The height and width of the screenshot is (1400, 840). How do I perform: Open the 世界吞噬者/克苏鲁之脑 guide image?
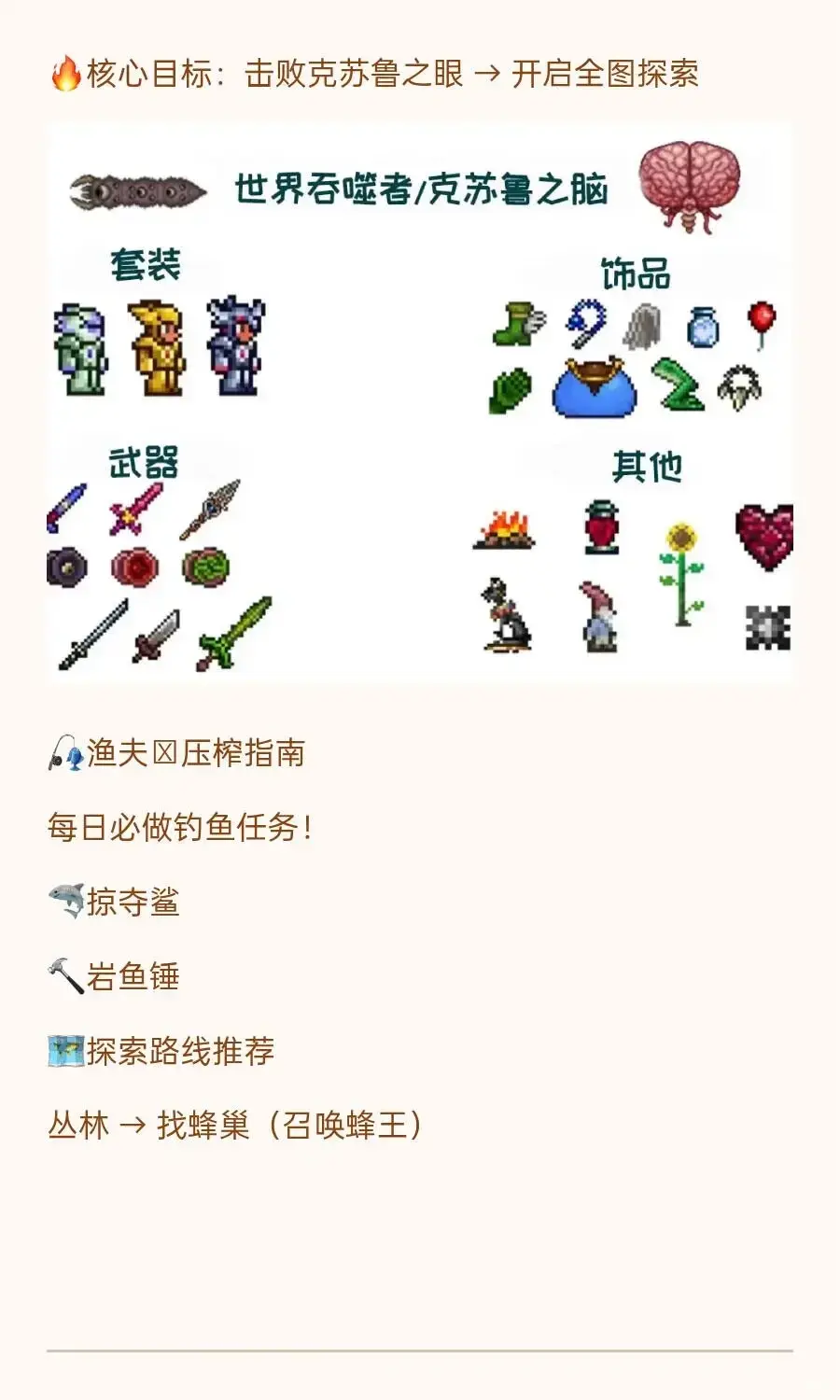pyautogui.click(x=420, y=403)
